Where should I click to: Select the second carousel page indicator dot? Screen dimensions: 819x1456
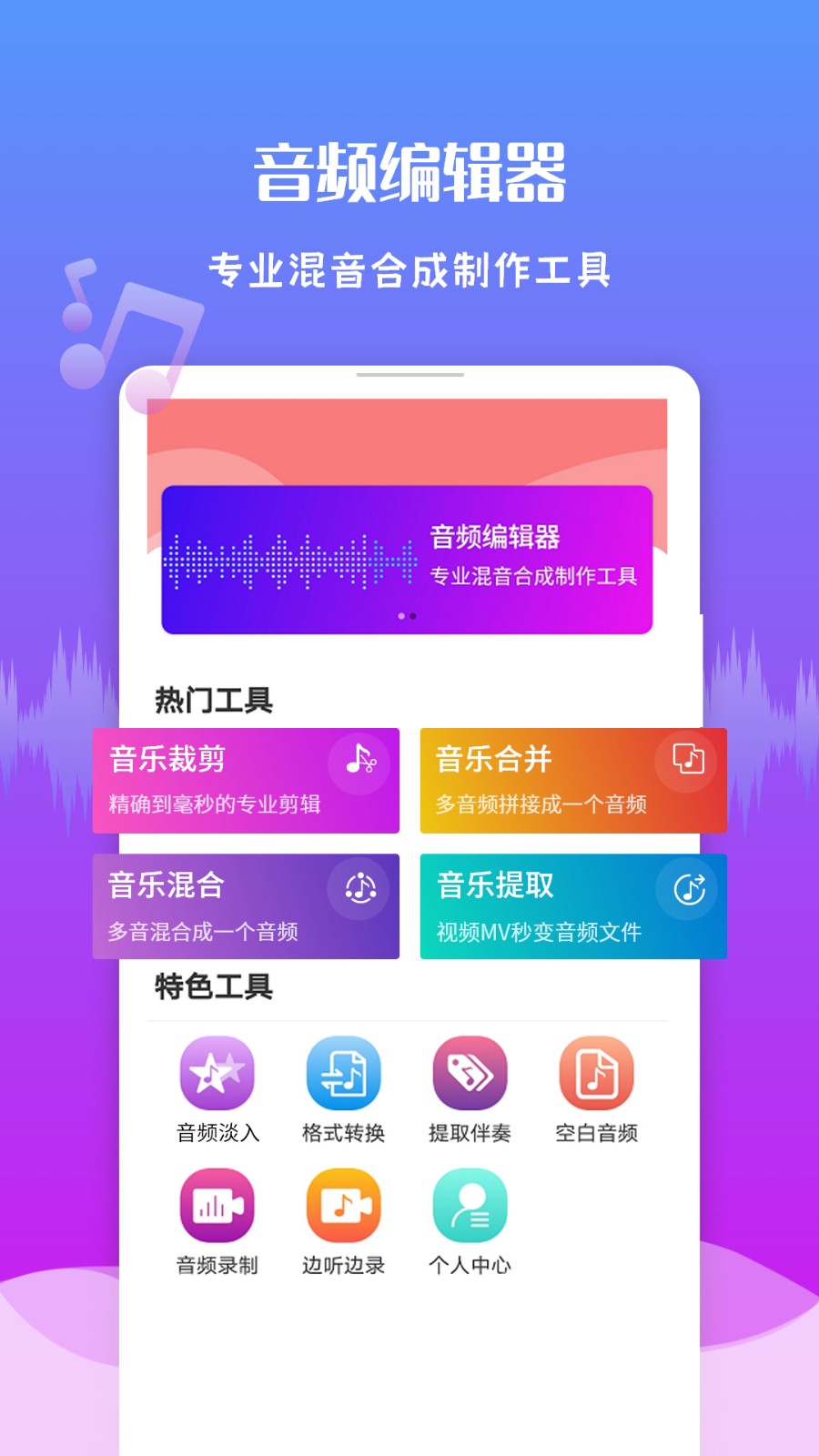click(x=412, y=616)
